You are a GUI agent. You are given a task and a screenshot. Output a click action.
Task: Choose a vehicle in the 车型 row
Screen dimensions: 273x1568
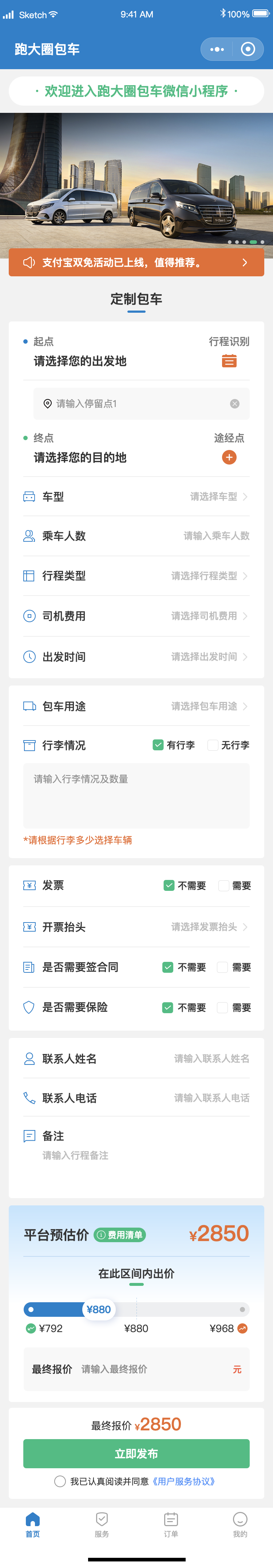pyautogui.click(x=218, y=497)
